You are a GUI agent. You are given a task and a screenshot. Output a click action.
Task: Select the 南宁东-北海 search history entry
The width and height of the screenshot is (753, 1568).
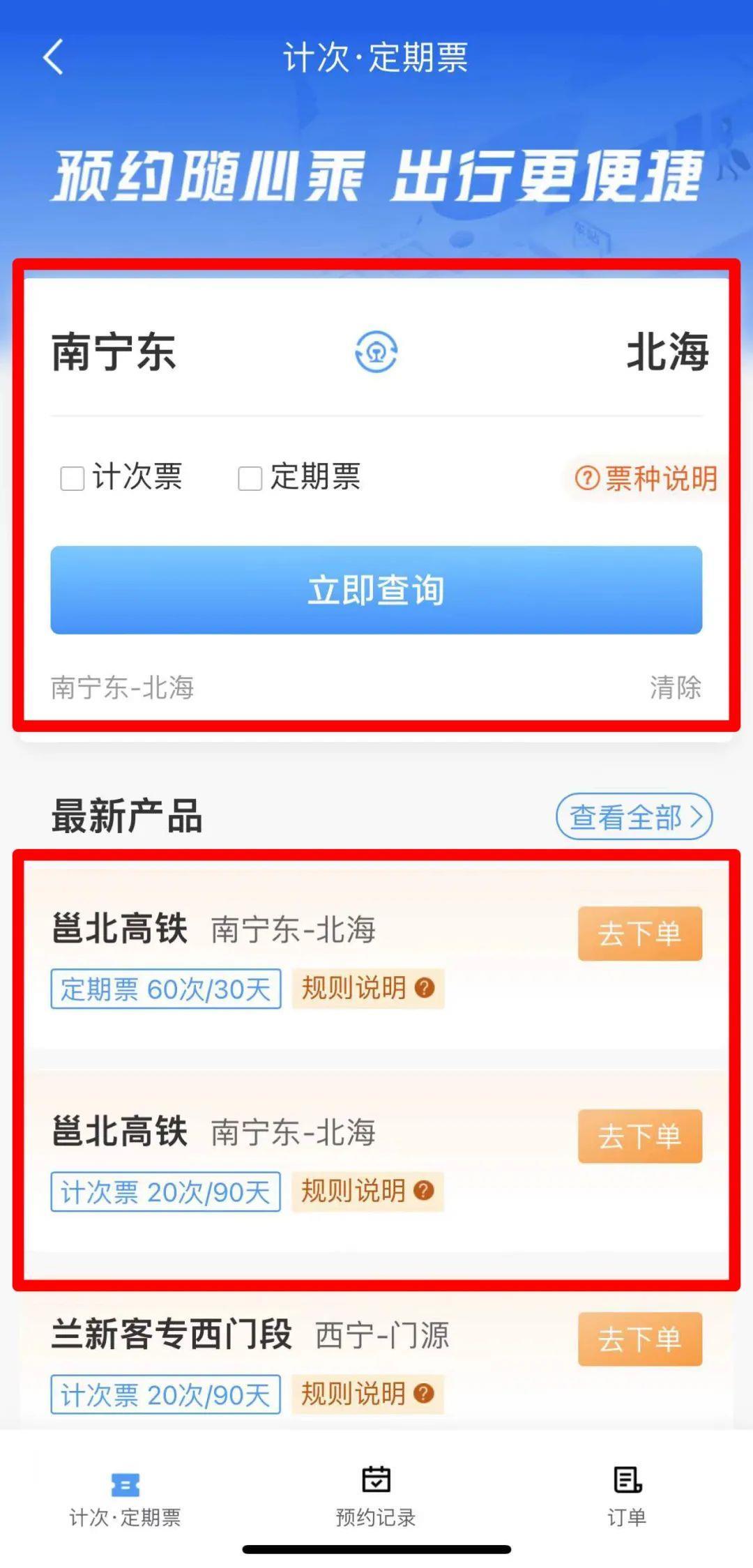(x=123, y=687)
